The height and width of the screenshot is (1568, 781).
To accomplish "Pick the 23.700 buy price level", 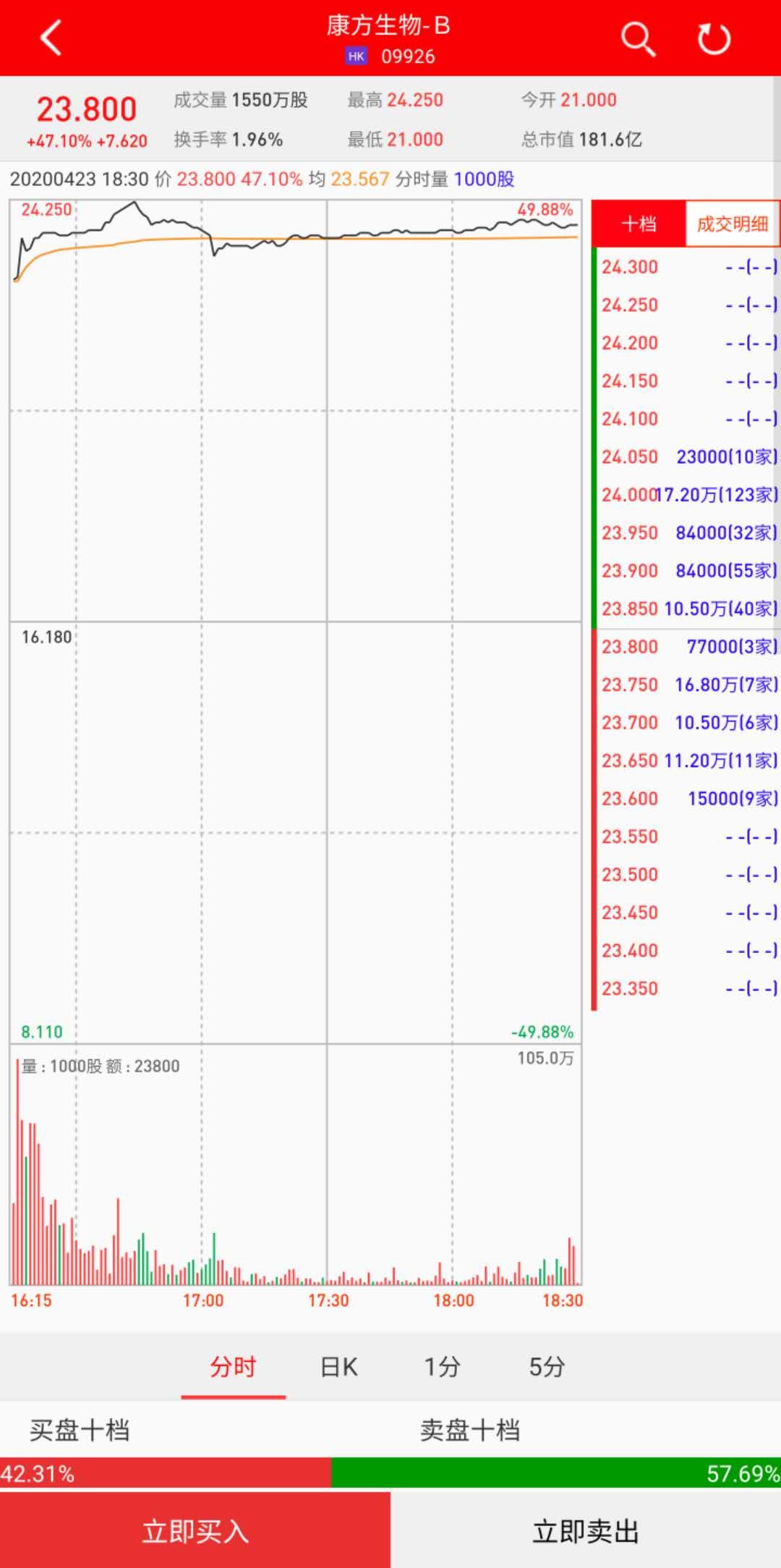I will (688, 722).
